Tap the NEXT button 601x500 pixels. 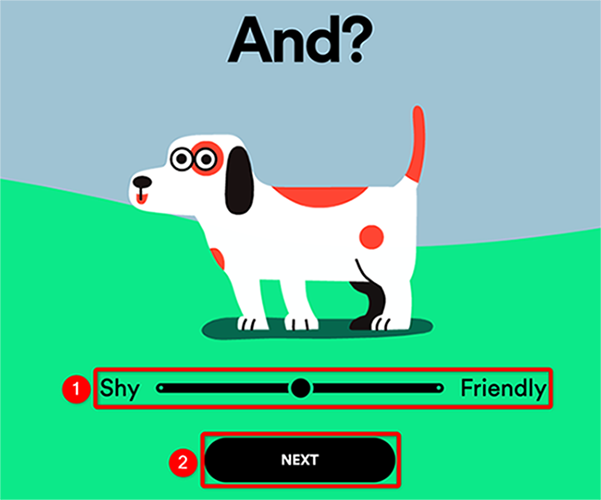299,460
